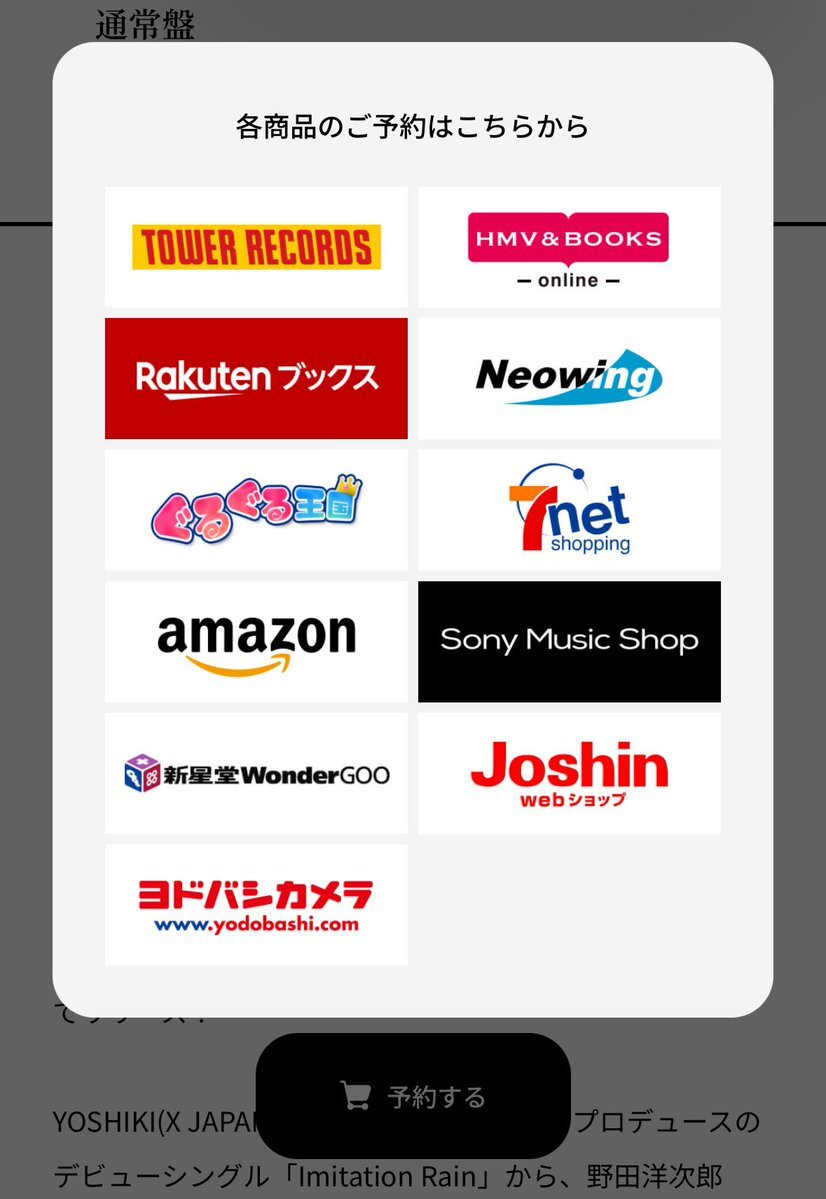Open Yodobashi Camera store

click(256, 904)
